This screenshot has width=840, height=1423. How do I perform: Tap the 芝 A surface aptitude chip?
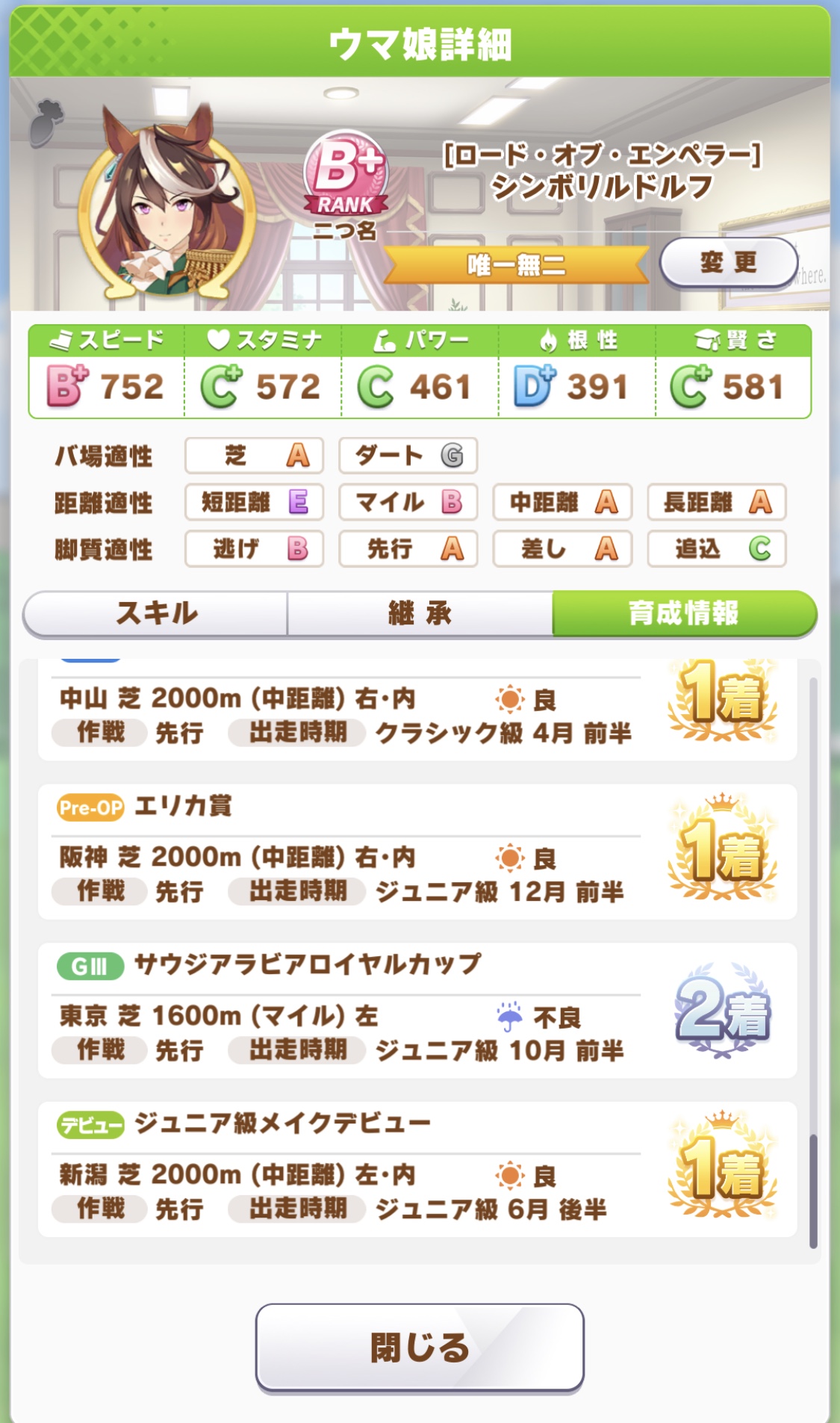pyautogui.click(x=254, y=455)
